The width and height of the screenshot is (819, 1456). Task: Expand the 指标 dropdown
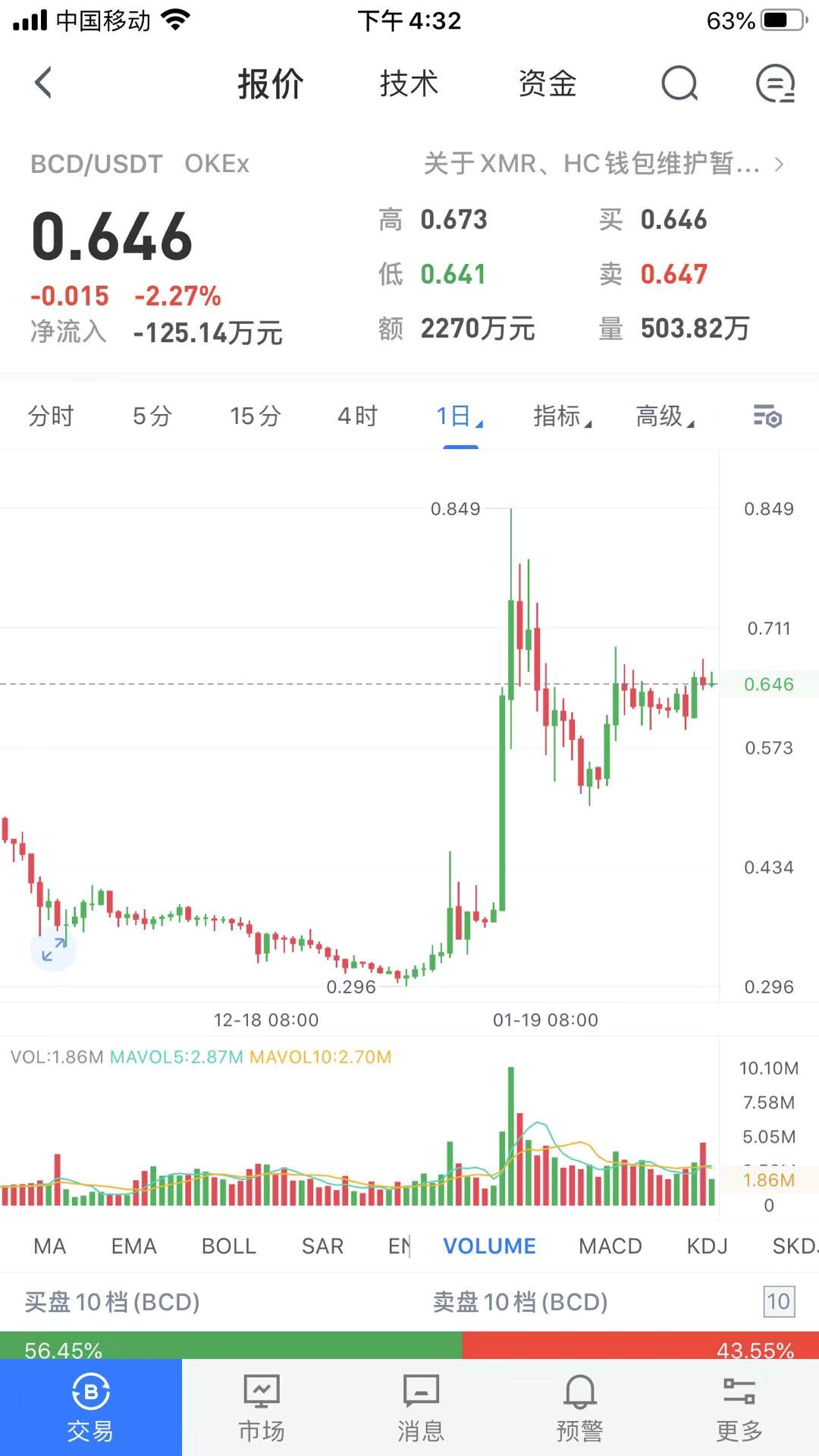coord(562,416)
